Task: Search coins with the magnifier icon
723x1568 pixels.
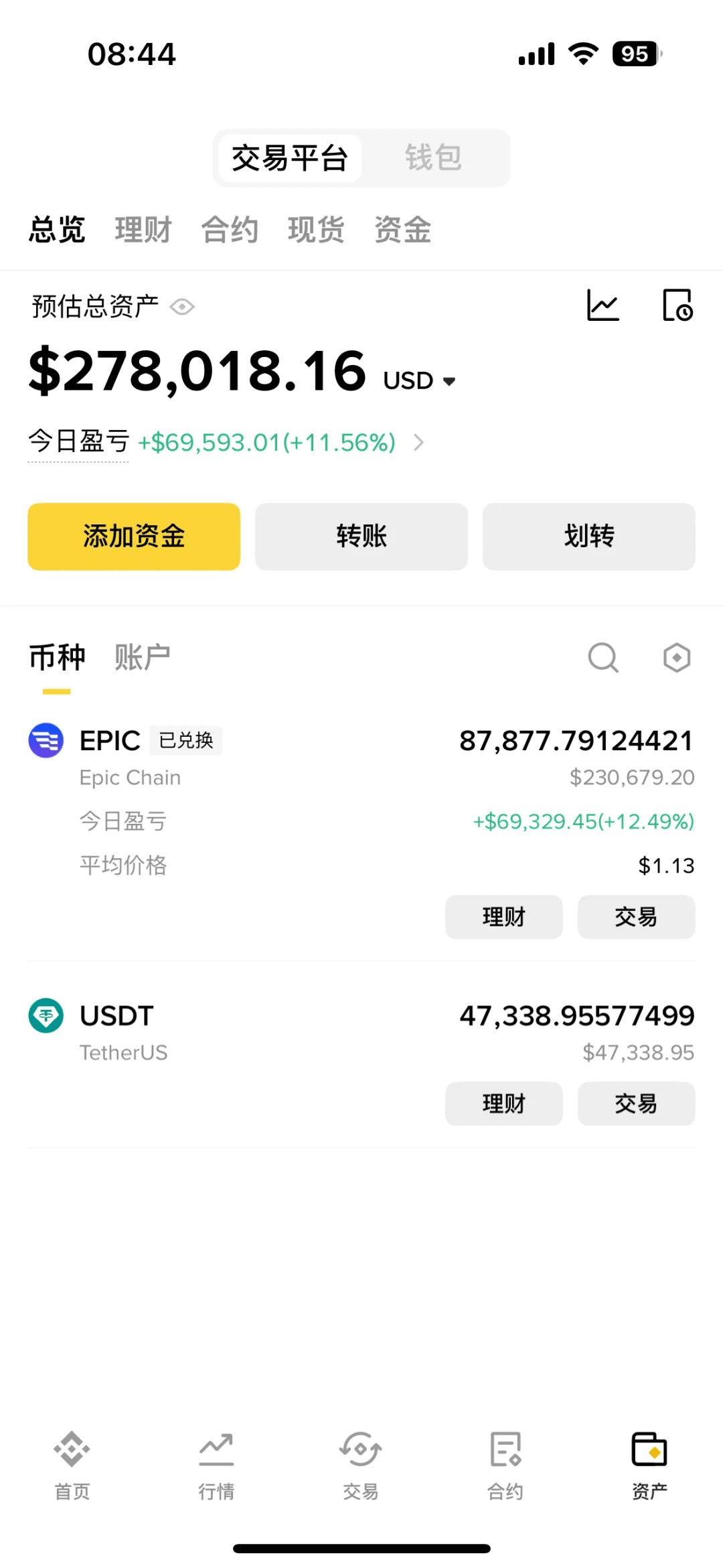Action: click(603, 658)
